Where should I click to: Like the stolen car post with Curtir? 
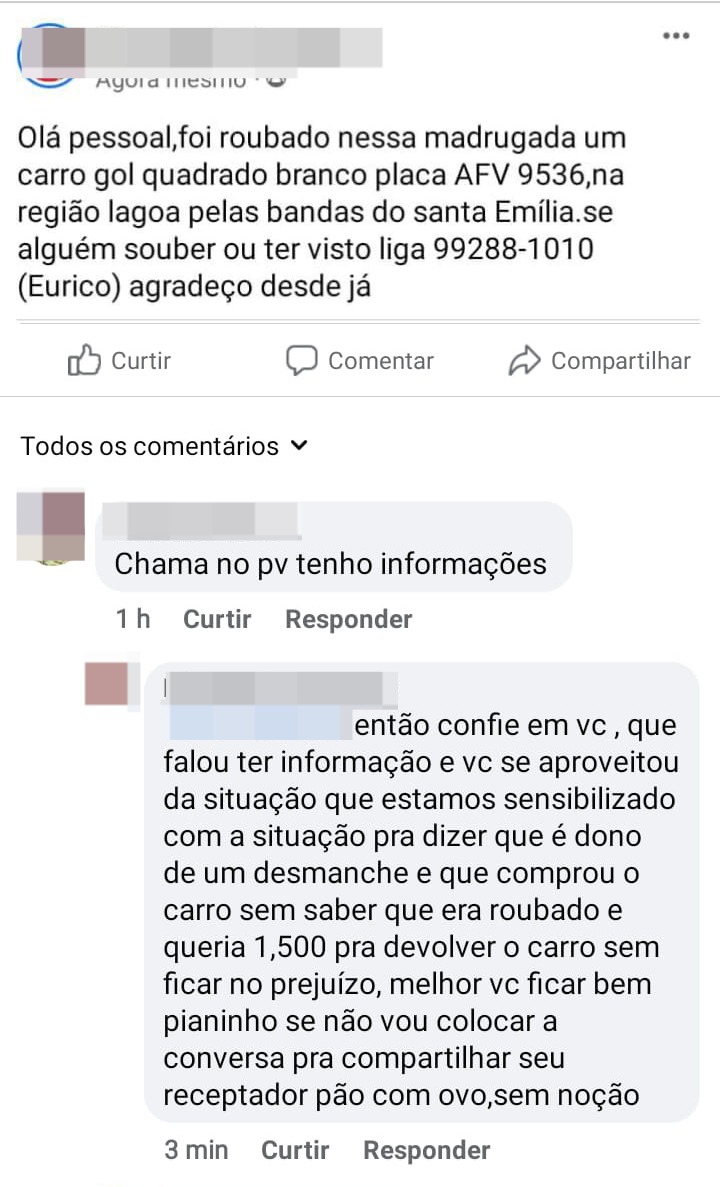tap(119, 361)
